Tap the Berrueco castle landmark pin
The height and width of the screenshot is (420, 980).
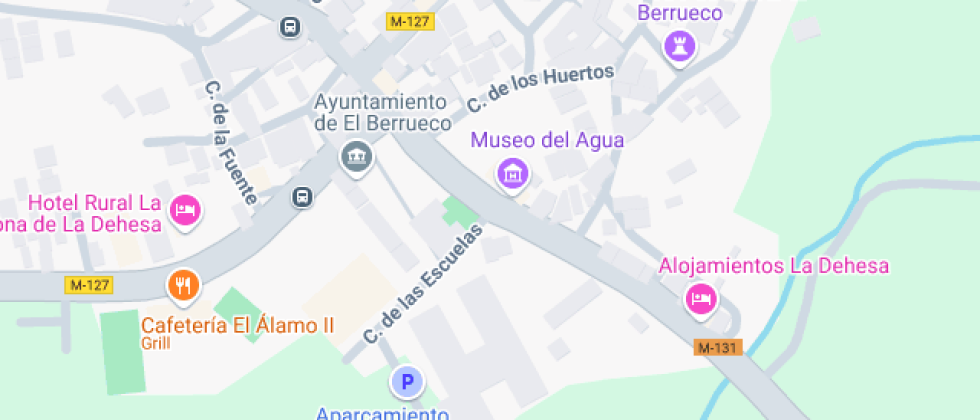(680, 45)
